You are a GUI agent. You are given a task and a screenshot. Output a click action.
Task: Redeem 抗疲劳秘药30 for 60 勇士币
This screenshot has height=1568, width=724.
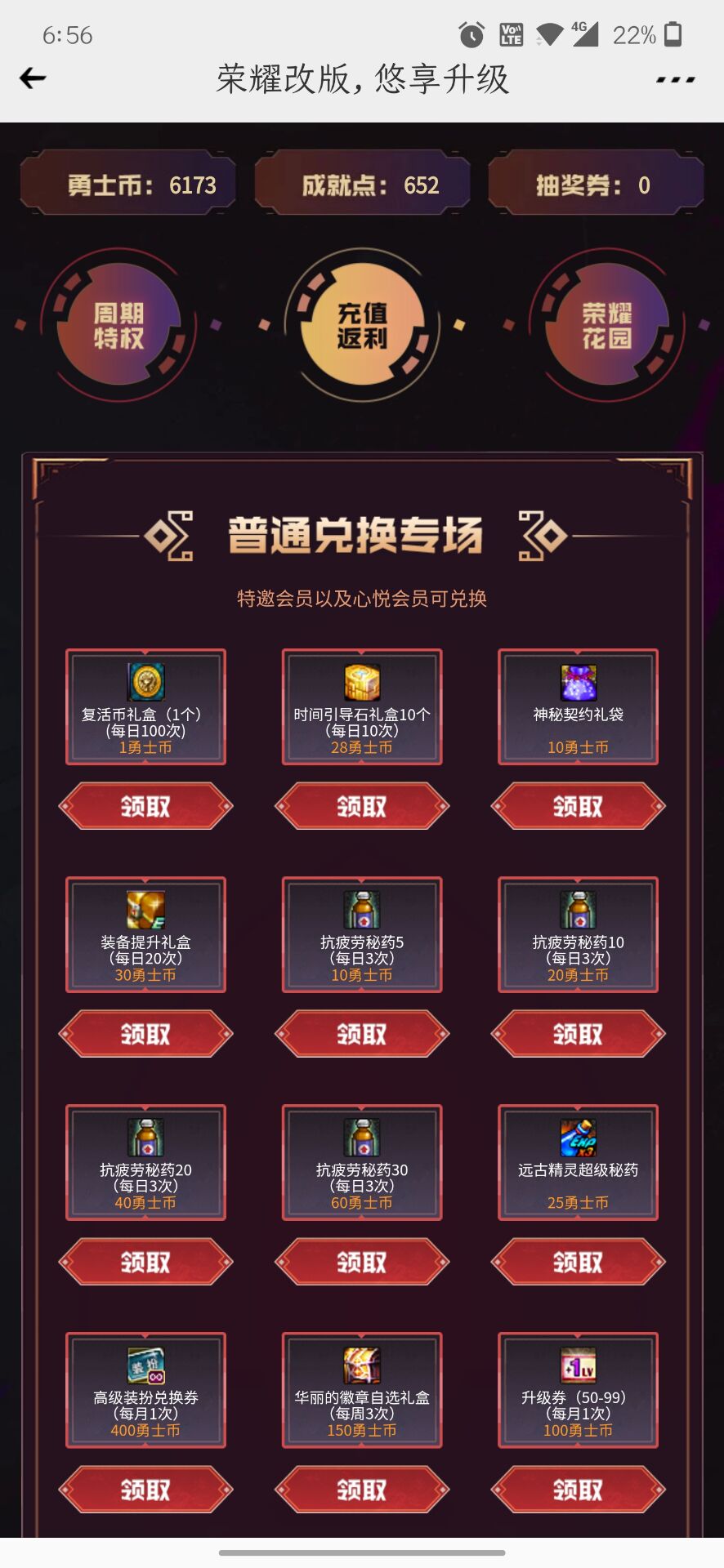tap(362, 1263)
